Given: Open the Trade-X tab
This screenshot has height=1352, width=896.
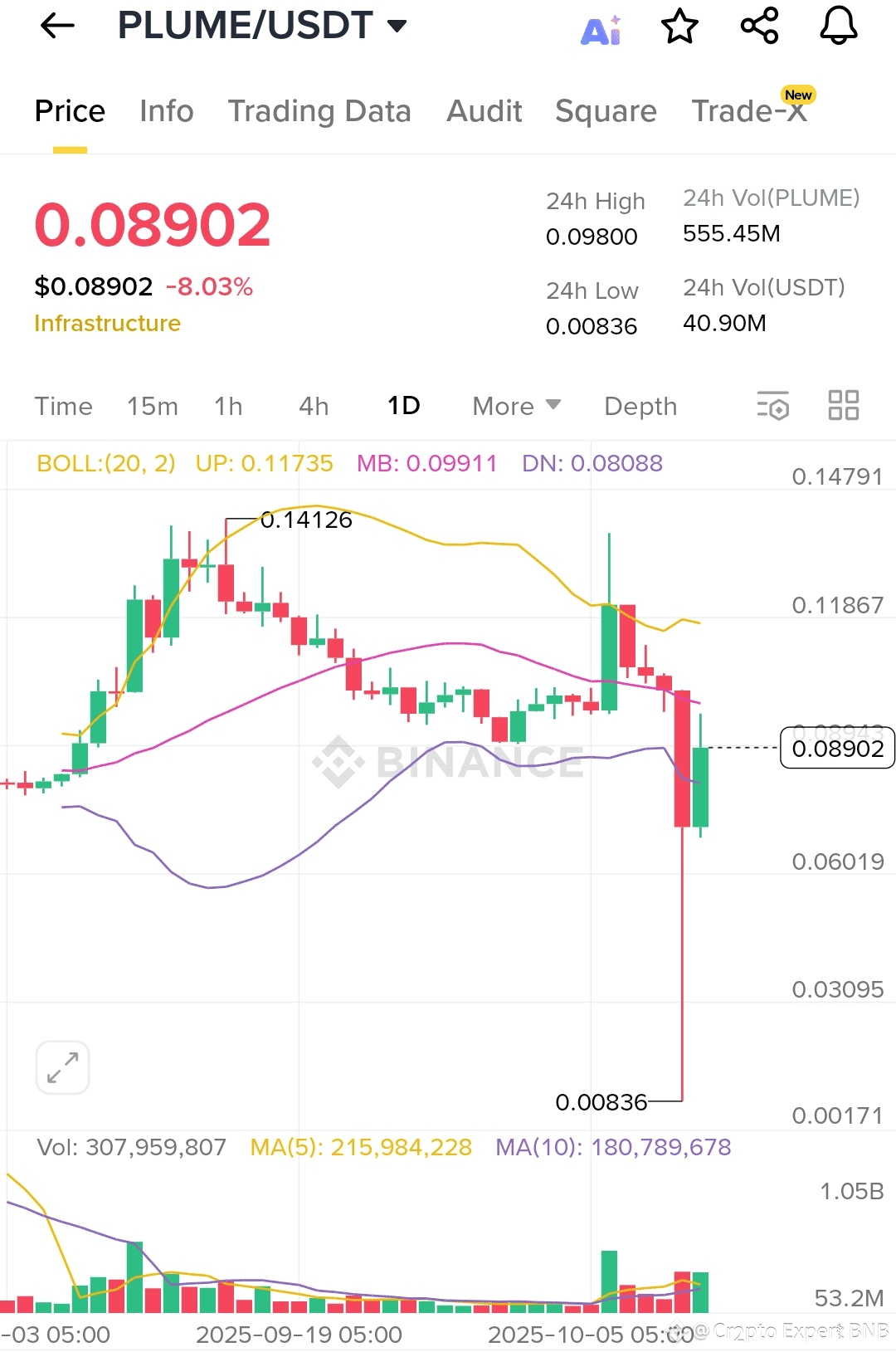Looking at the screenshot, I should 749,111.
